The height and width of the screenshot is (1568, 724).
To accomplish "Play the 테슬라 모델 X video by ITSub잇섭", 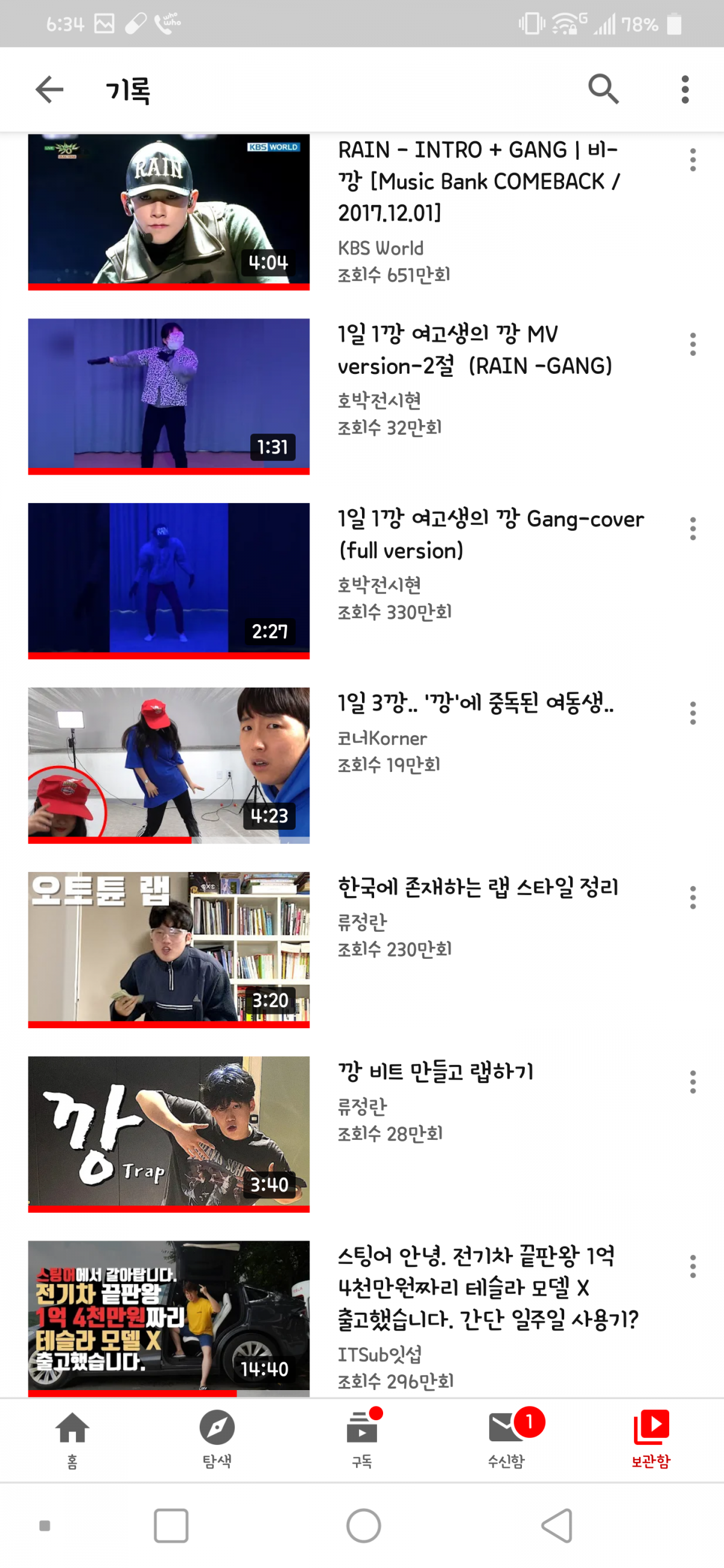I will [x=169, y=1316].
